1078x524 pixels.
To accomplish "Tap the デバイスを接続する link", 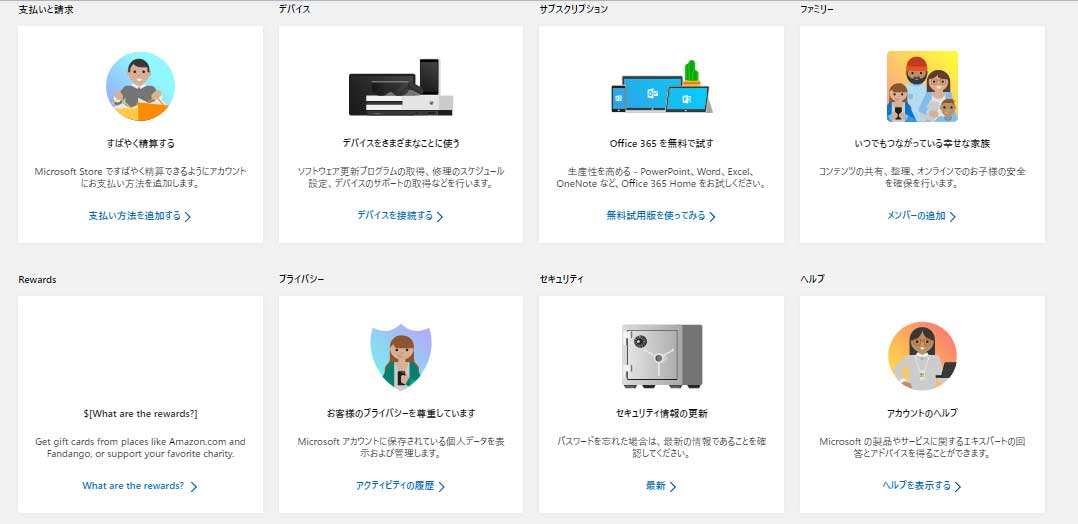I will coord(399,216).
